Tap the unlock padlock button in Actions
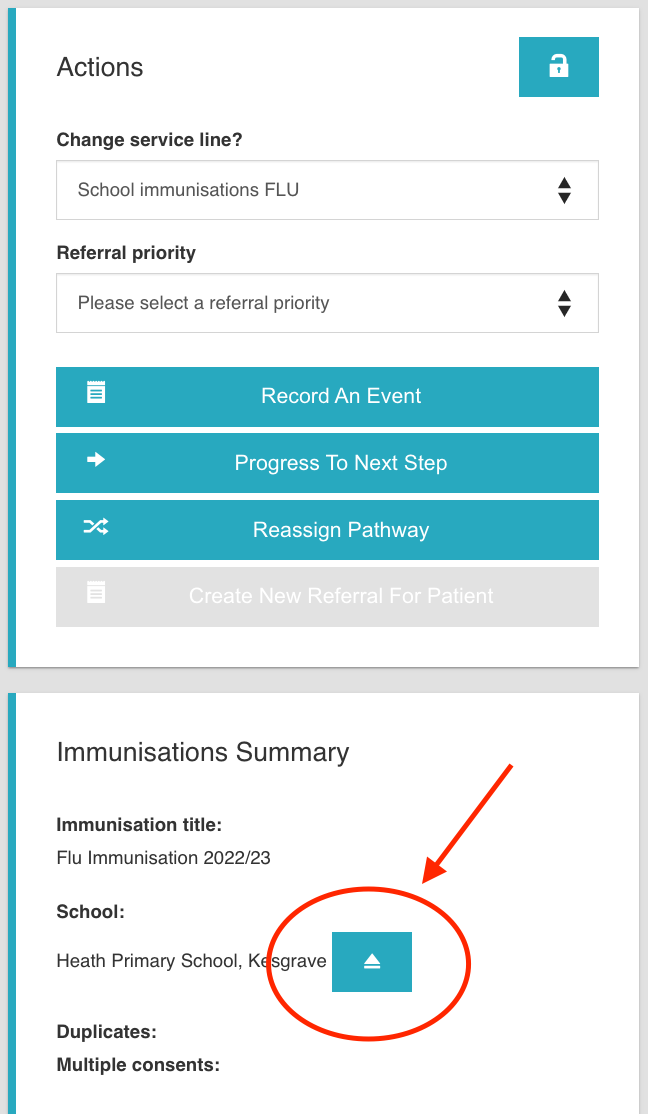 pyautogui.click(x=558, y=67)
